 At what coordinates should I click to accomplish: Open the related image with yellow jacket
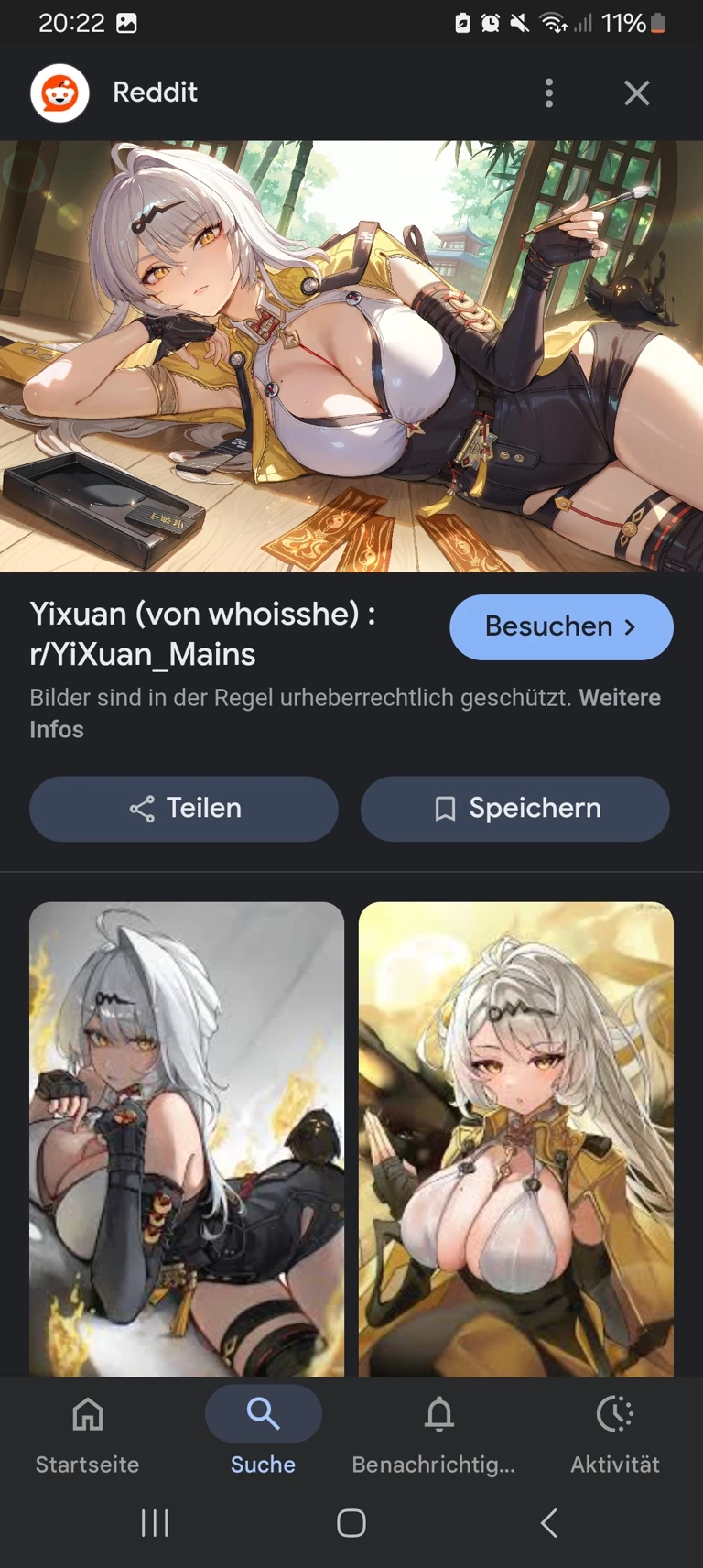[x=516, y=1138]
